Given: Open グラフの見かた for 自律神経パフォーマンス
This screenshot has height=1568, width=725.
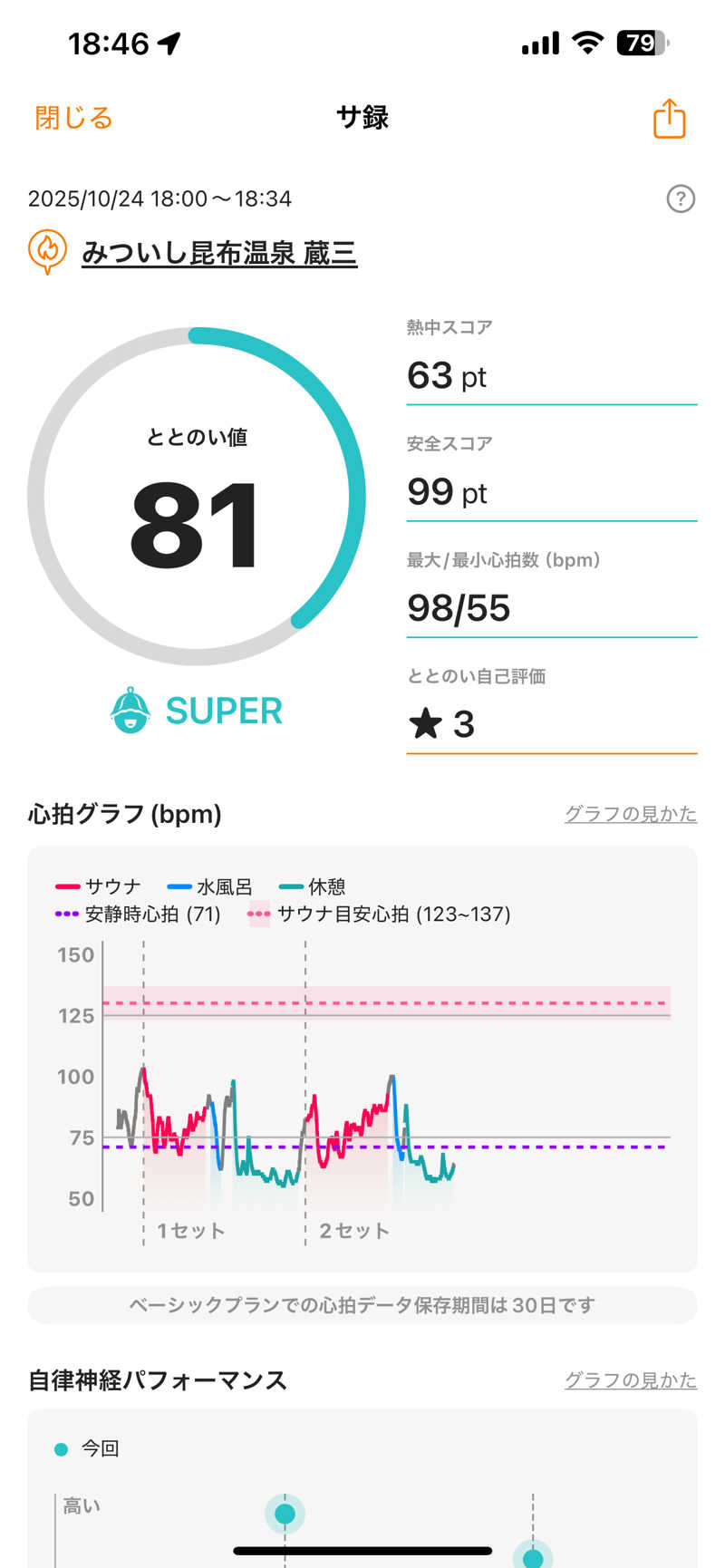Looking at the screenshot, I should click(x=630, y=1380).
